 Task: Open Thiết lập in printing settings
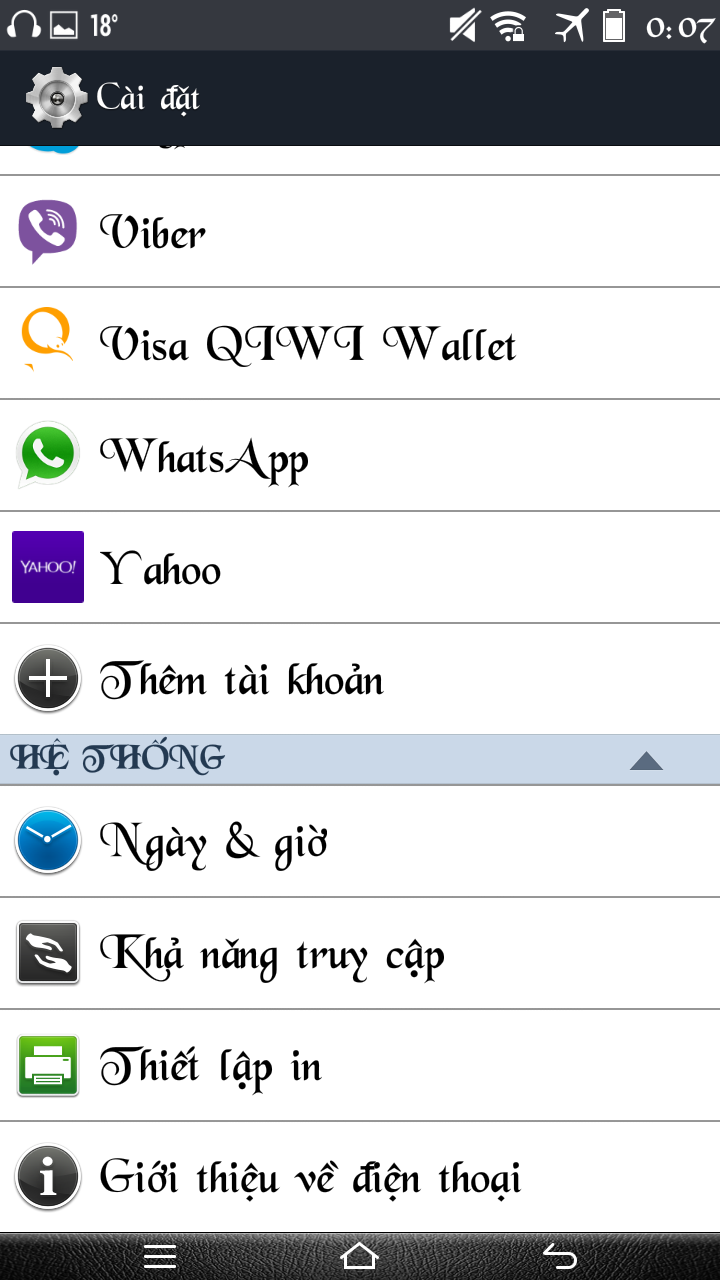tap(360, 1066)
